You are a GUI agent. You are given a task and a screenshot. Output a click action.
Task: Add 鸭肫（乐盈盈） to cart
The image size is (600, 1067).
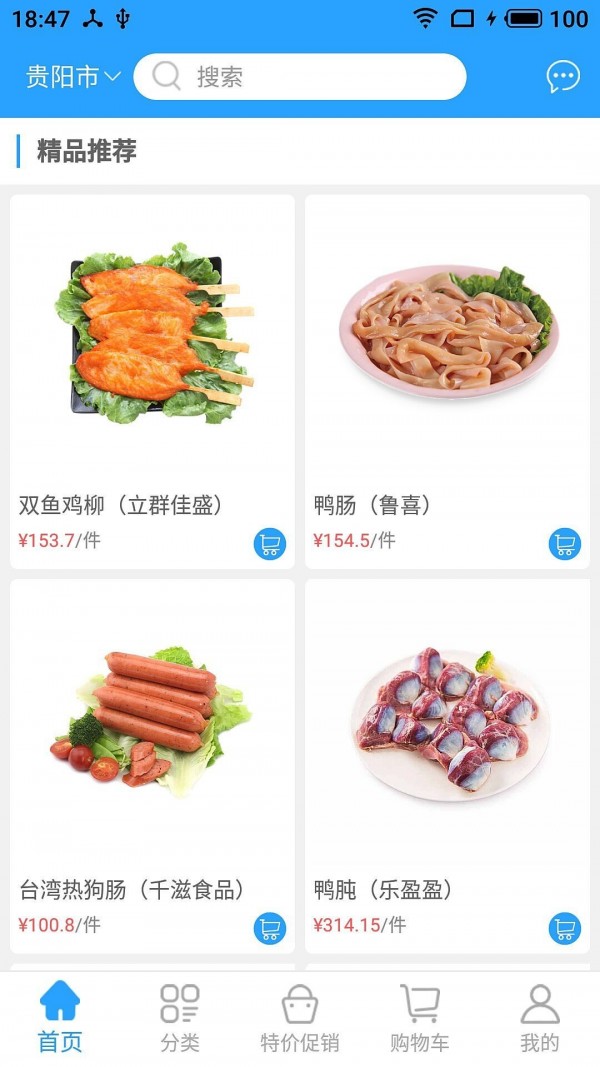pos(564,929)
